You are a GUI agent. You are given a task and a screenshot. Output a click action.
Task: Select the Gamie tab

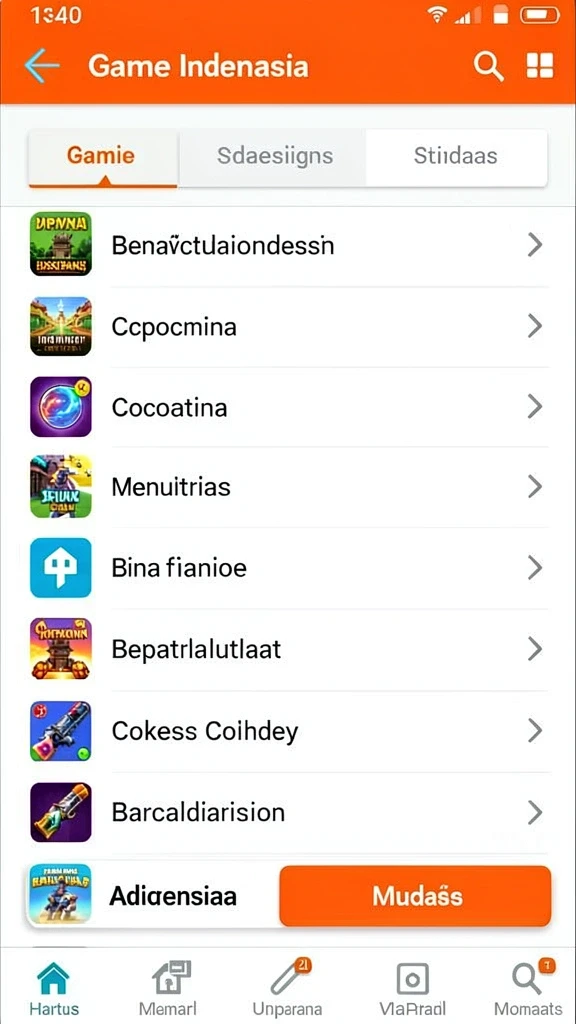tap(103, 156)
